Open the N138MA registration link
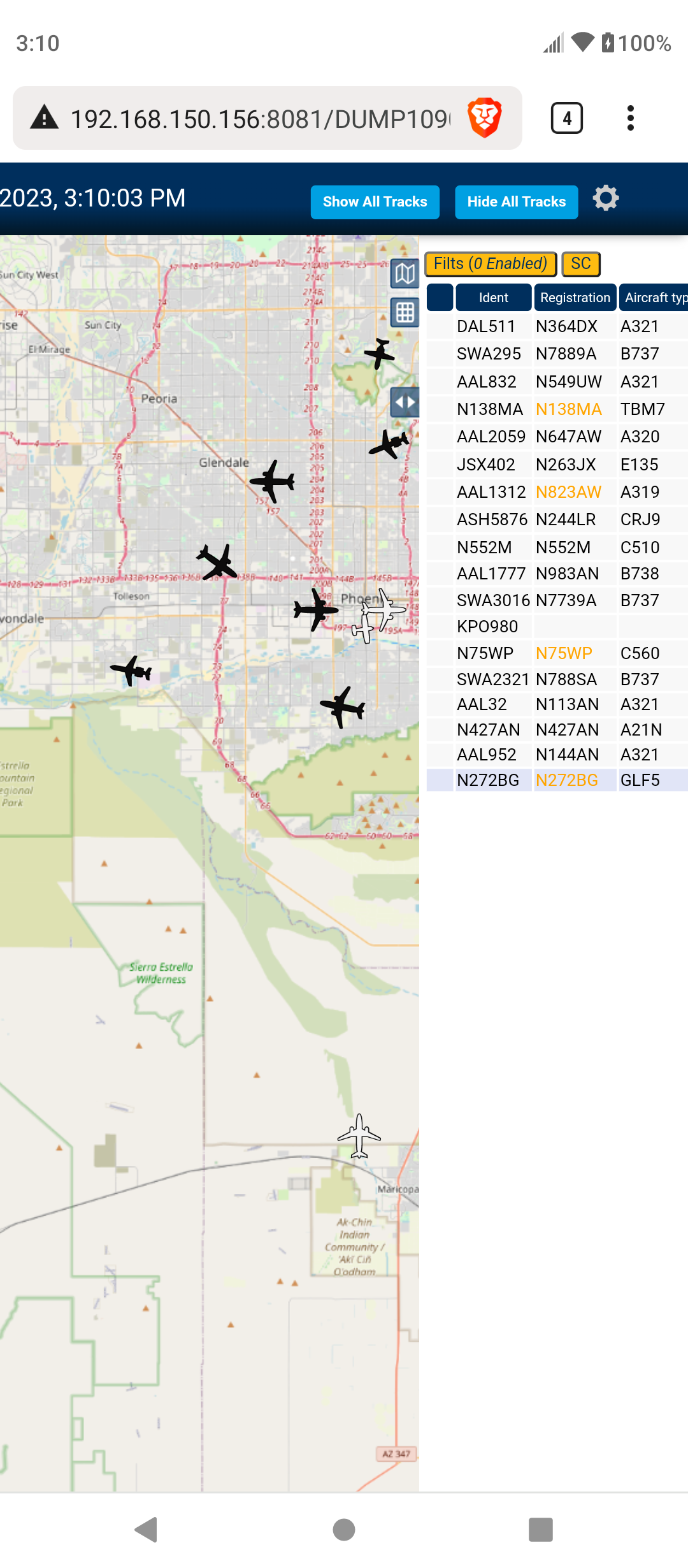 tap(568, 409)
